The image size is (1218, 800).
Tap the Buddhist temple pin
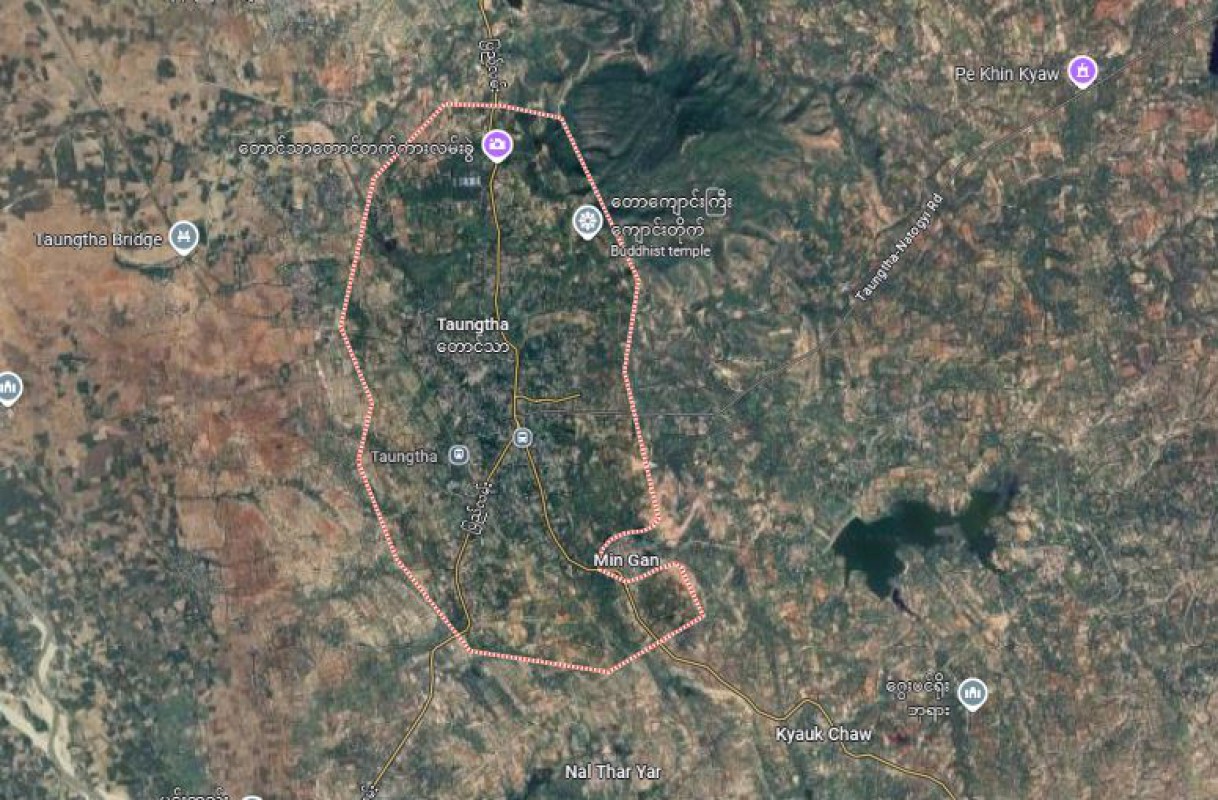pyautogui.click(x=587, y=221)
